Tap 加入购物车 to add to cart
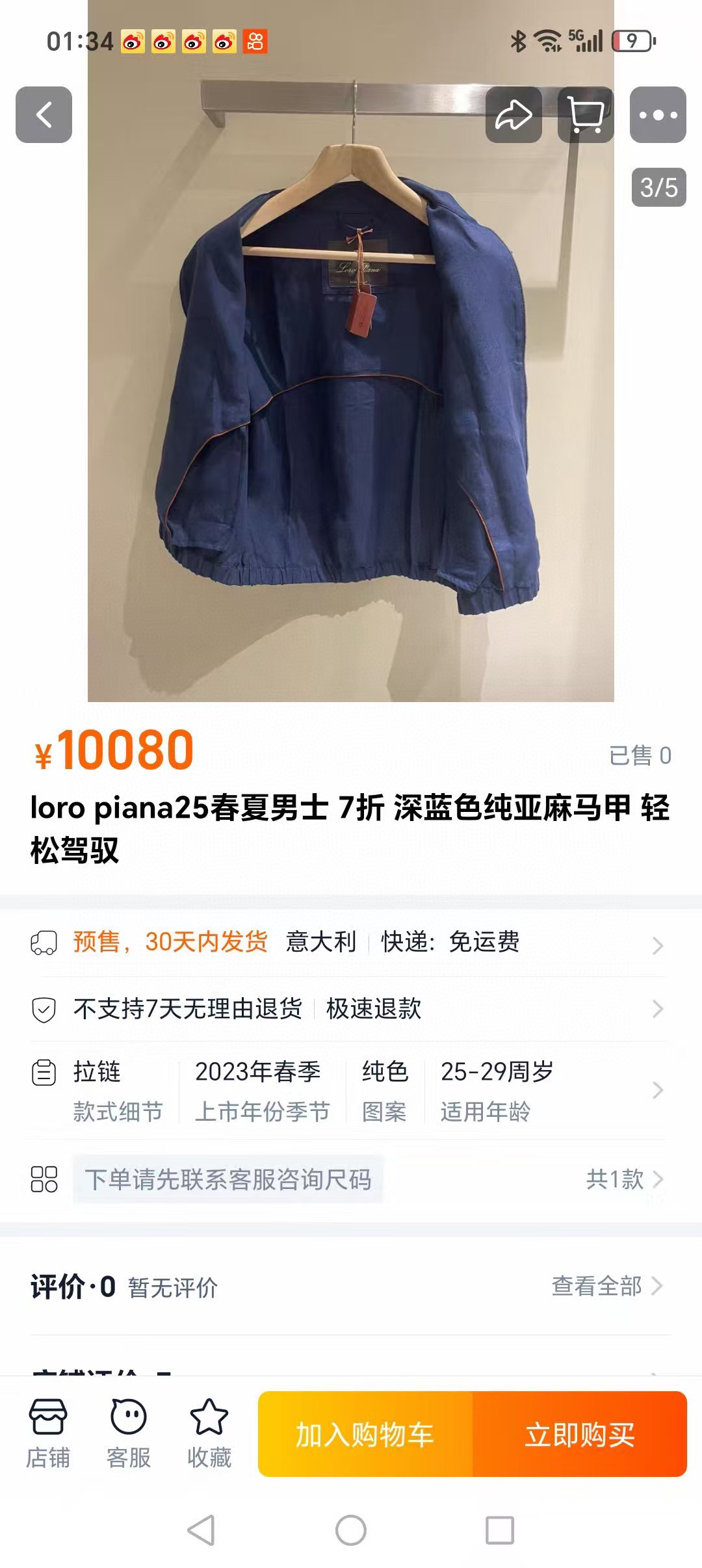702x1568 pixels. point(365,1434)
